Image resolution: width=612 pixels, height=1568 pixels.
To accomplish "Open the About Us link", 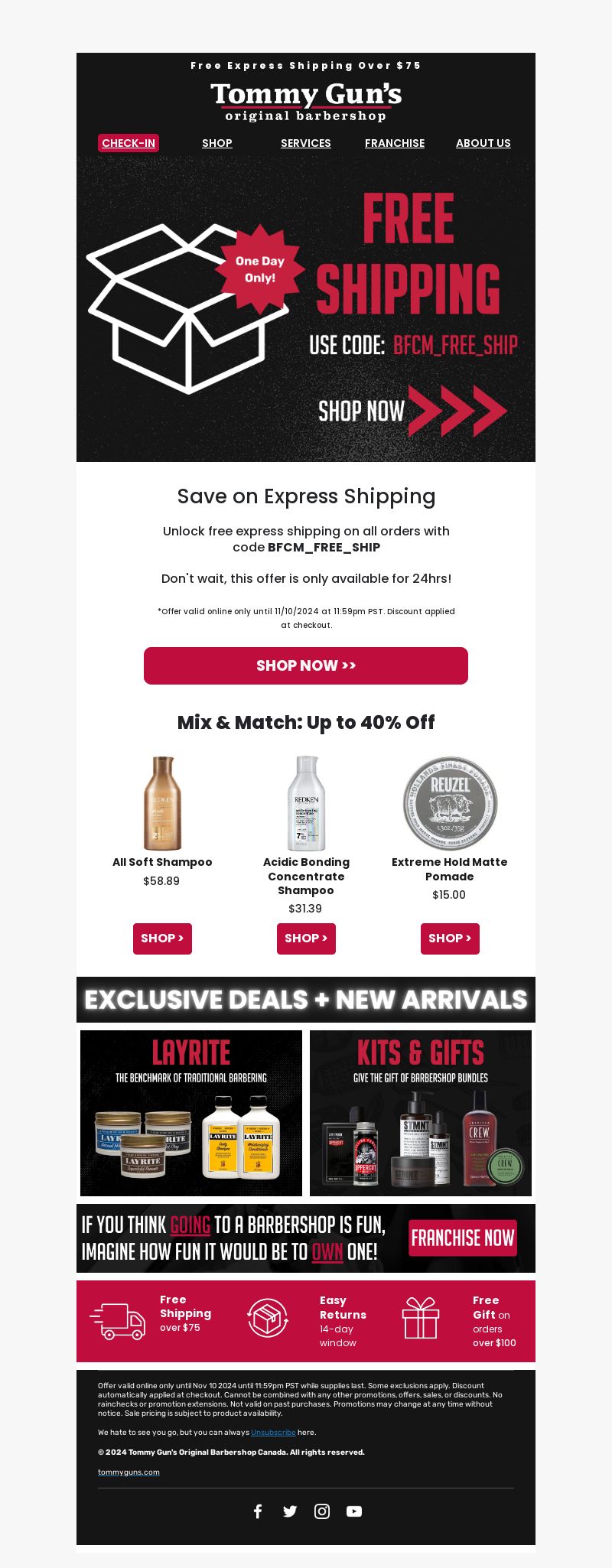I will [x=483, y=143].
